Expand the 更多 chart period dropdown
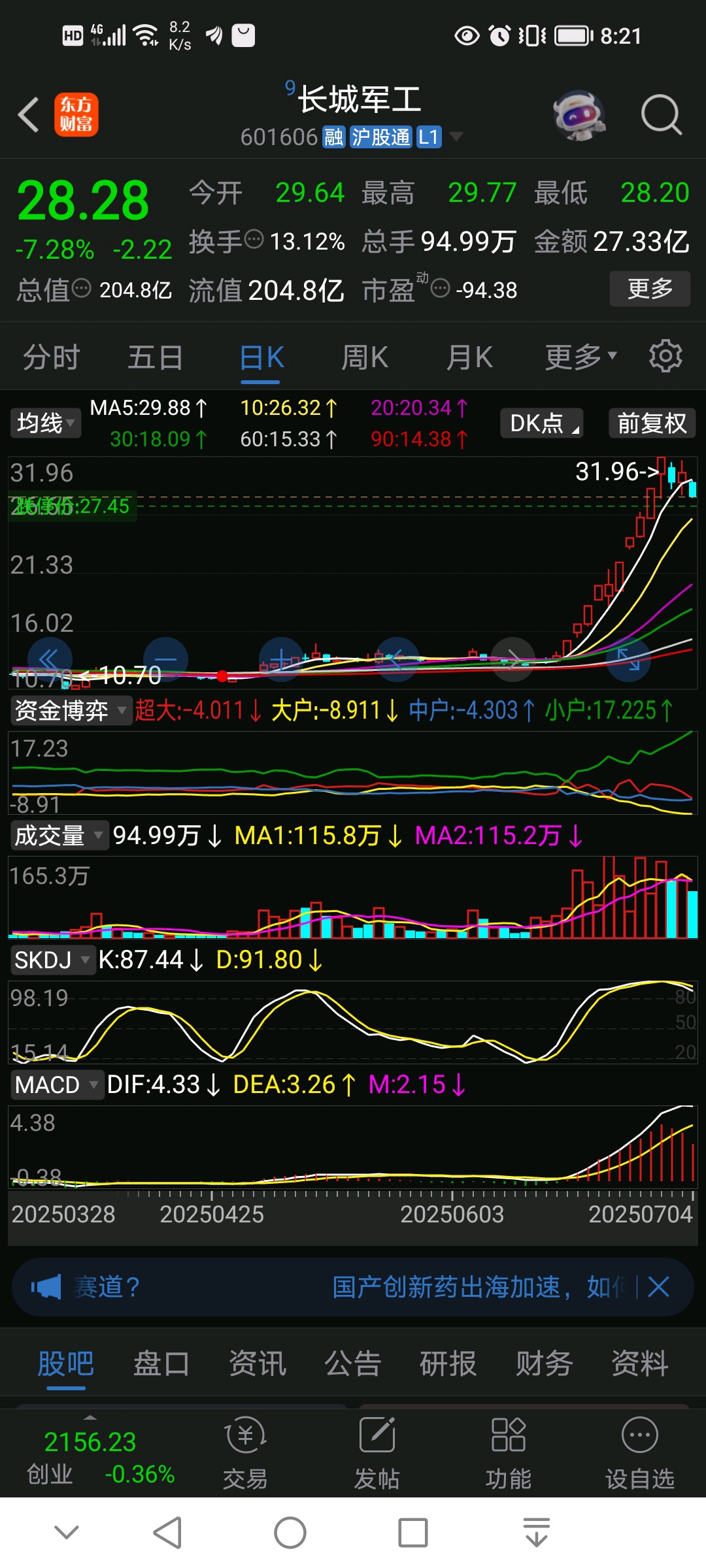Screen dimensions: 706x1568 pyautogui.click(x=580, y=357)
